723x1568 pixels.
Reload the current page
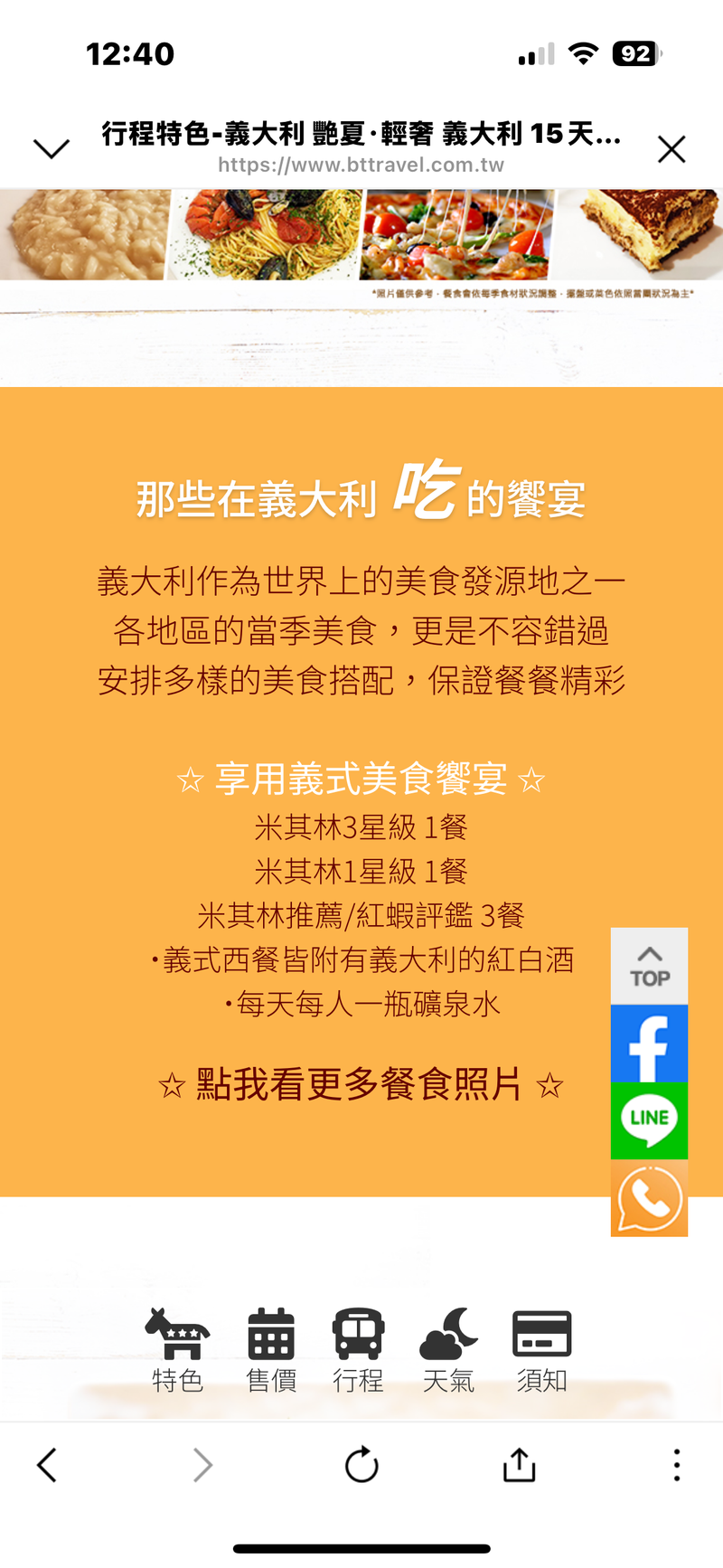(x=361, y=1465)
